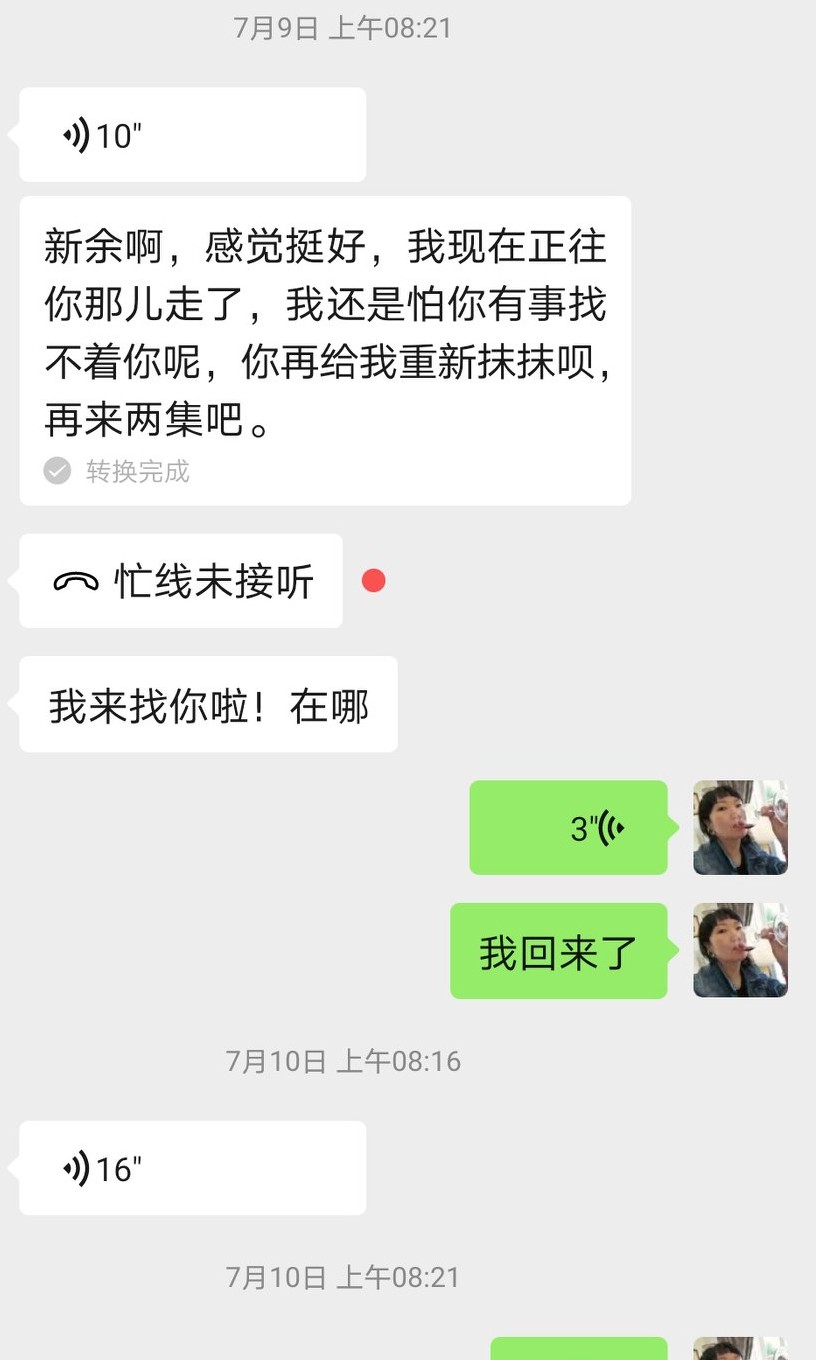Click the gray checkmark beside 转换完成
The image size is (816, 1360).
click(x=57, y=470)
